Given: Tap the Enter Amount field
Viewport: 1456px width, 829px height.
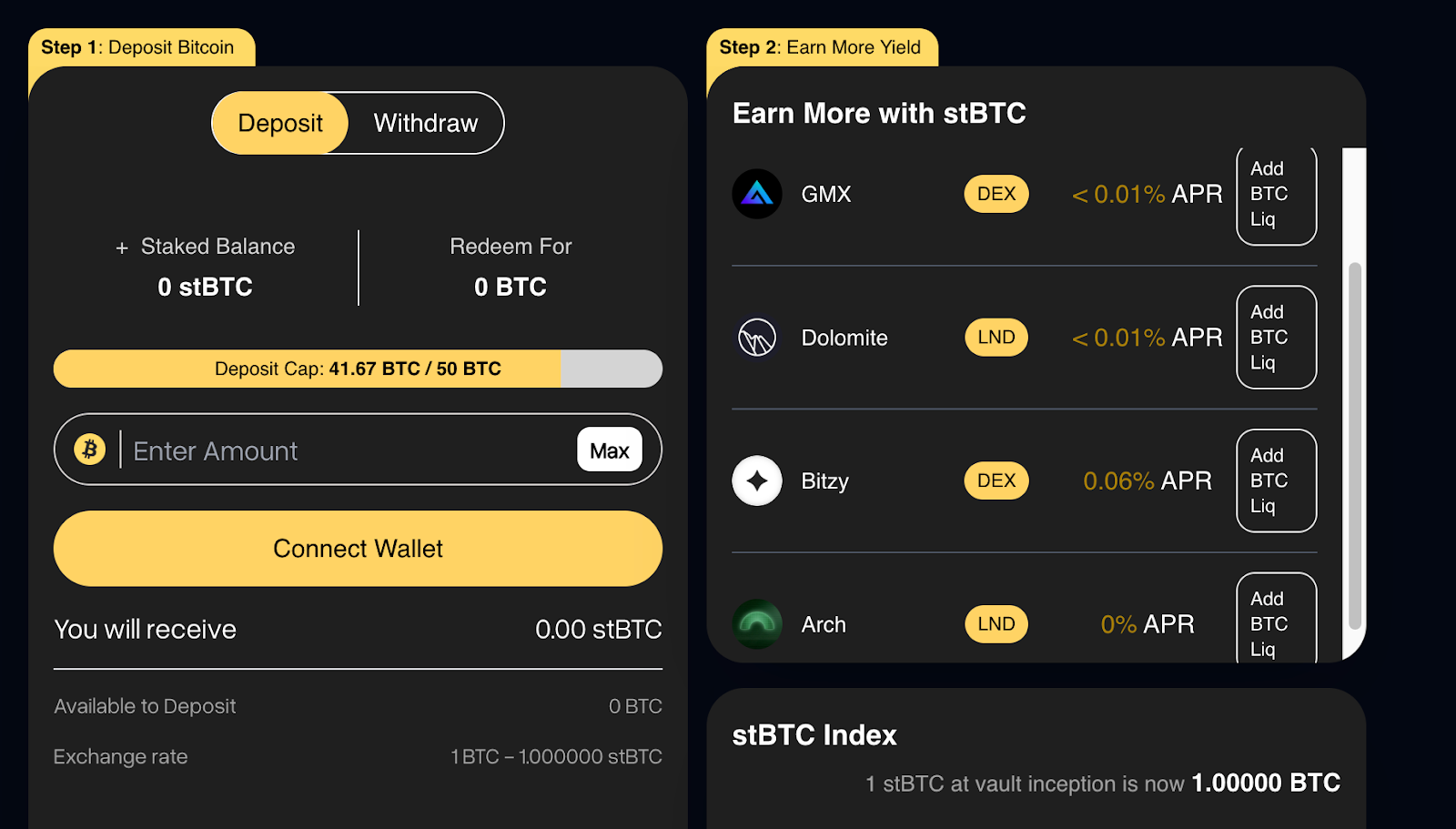Looking at the screenshot, I should pyautogui.click(x=346, y=450).
